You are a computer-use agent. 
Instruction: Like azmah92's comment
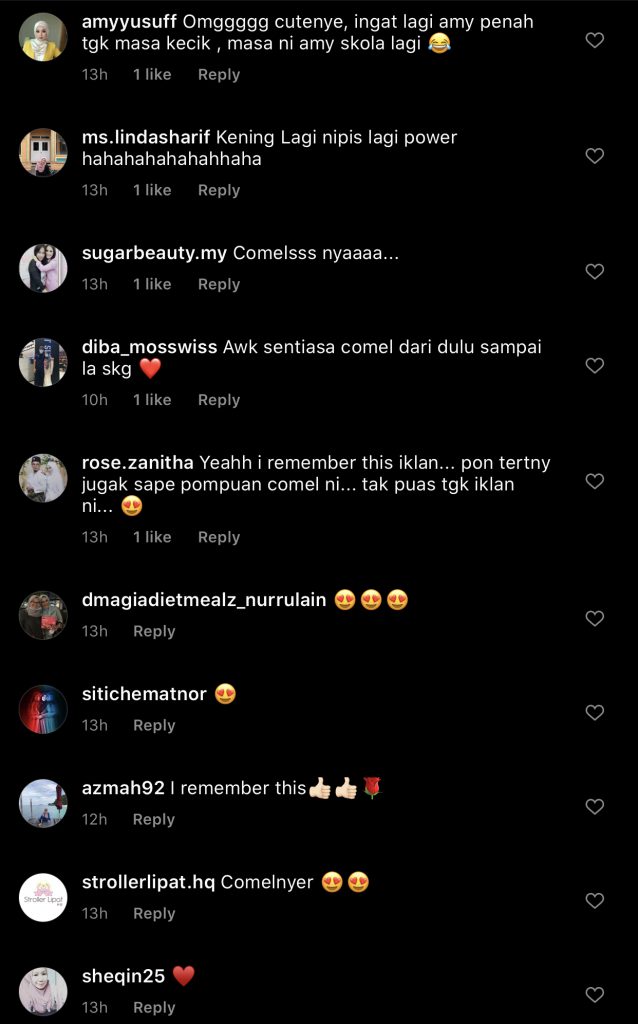(594, 806)
